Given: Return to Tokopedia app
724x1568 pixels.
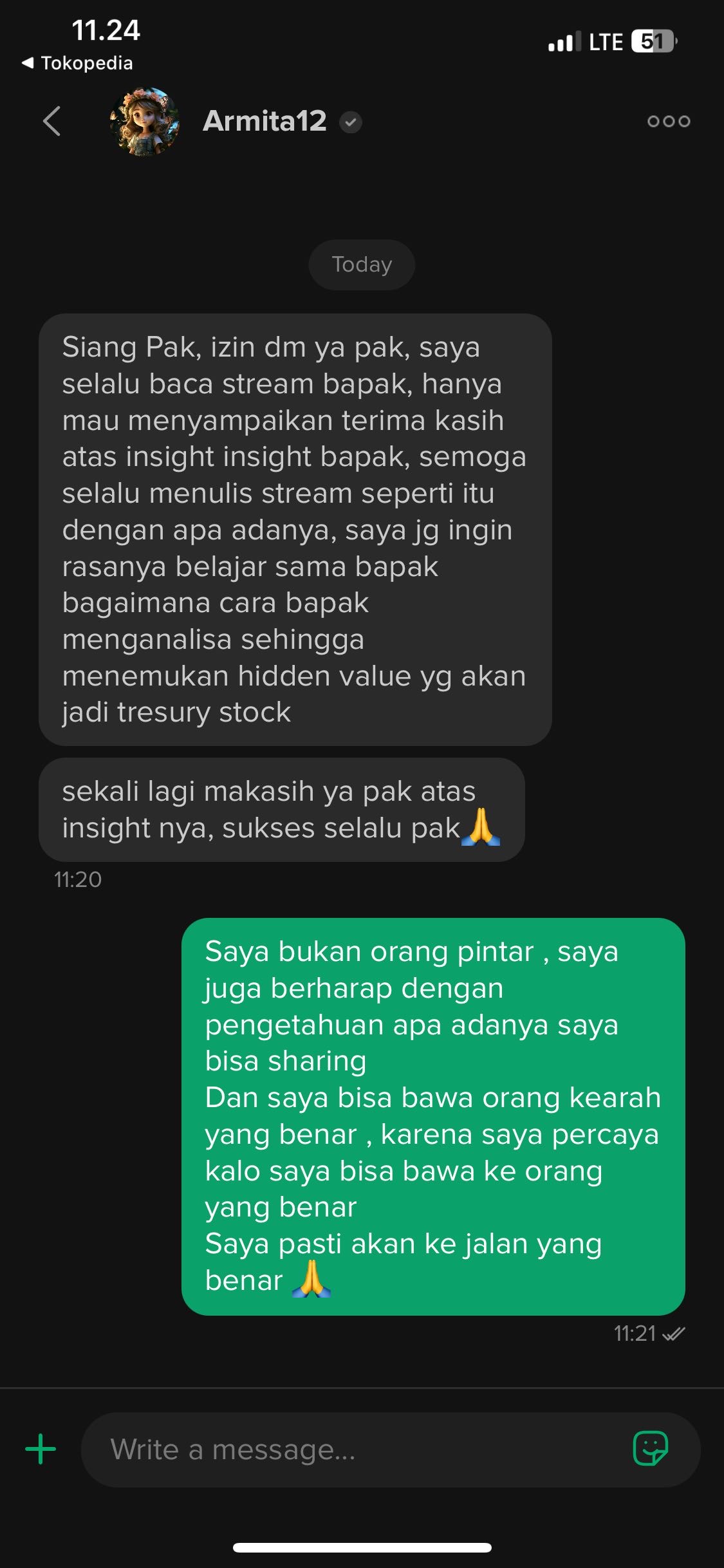Looking at the screenshot, I should click(x=77, y=63).
